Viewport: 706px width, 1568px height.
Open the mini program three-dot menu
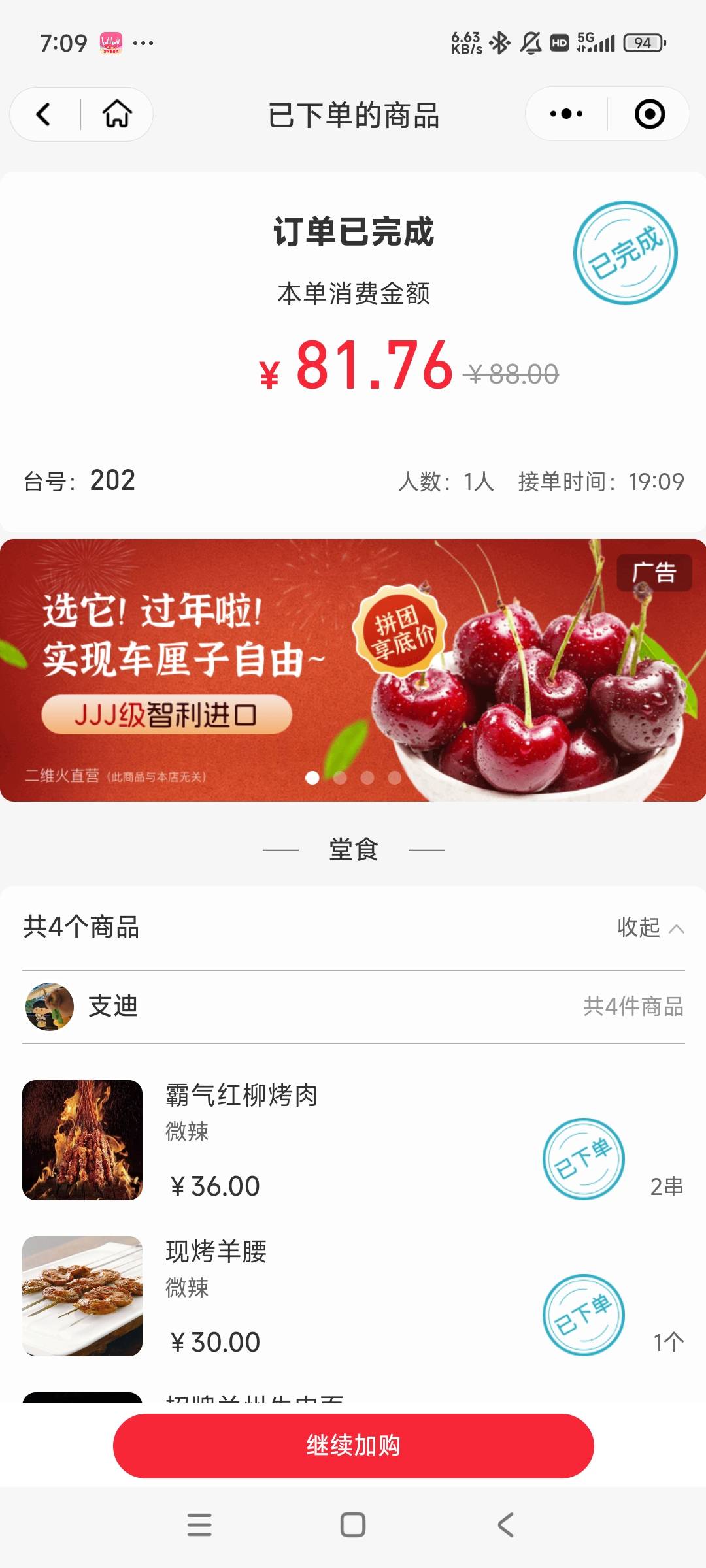pos(566,114)
